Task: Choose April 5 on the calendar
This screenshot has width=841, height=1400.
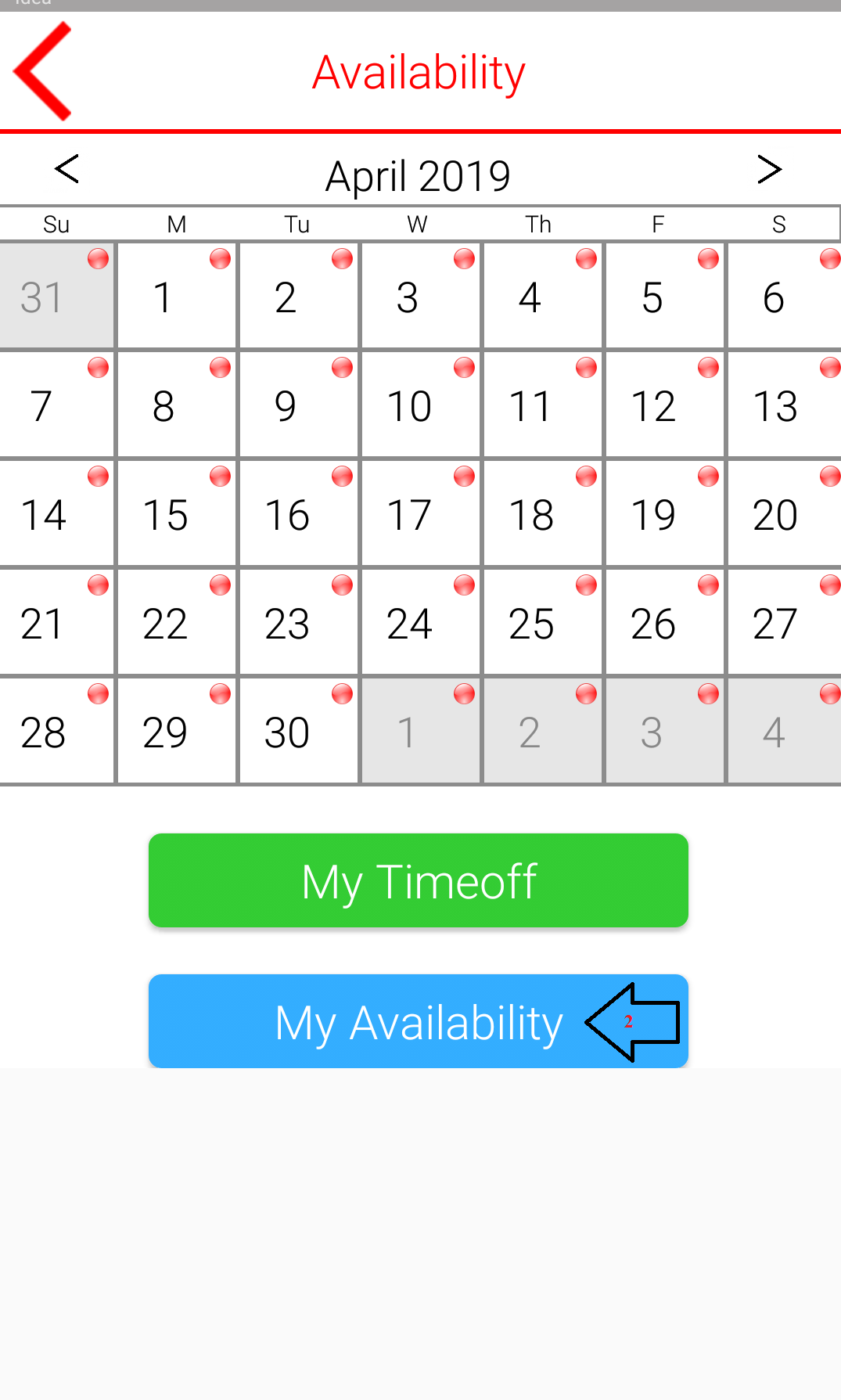Action: coord(665,297)
